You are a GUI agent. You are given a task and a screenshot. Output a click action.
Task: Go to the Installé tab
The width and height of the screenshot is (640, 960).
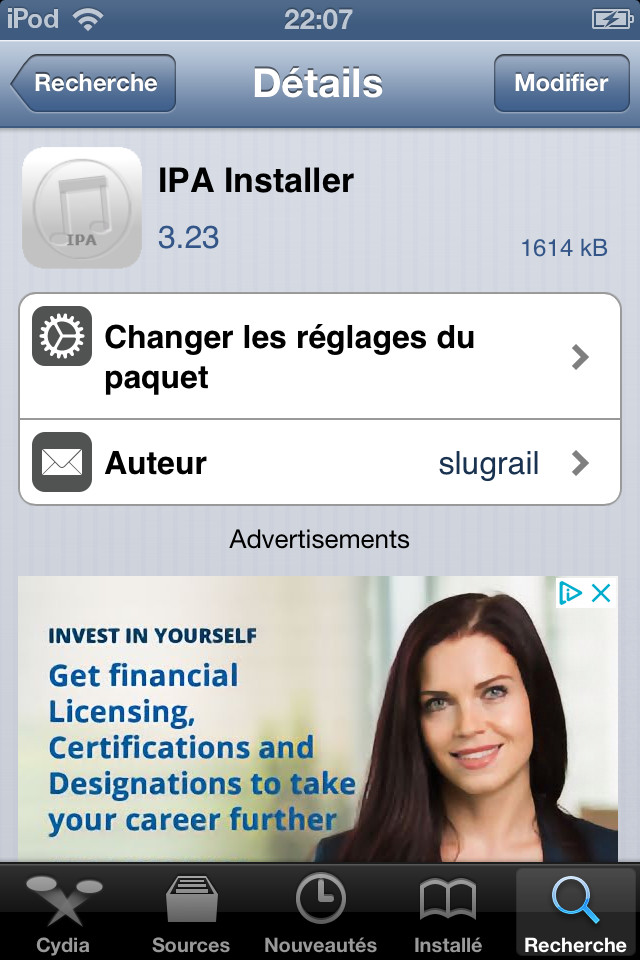[447, 914]
